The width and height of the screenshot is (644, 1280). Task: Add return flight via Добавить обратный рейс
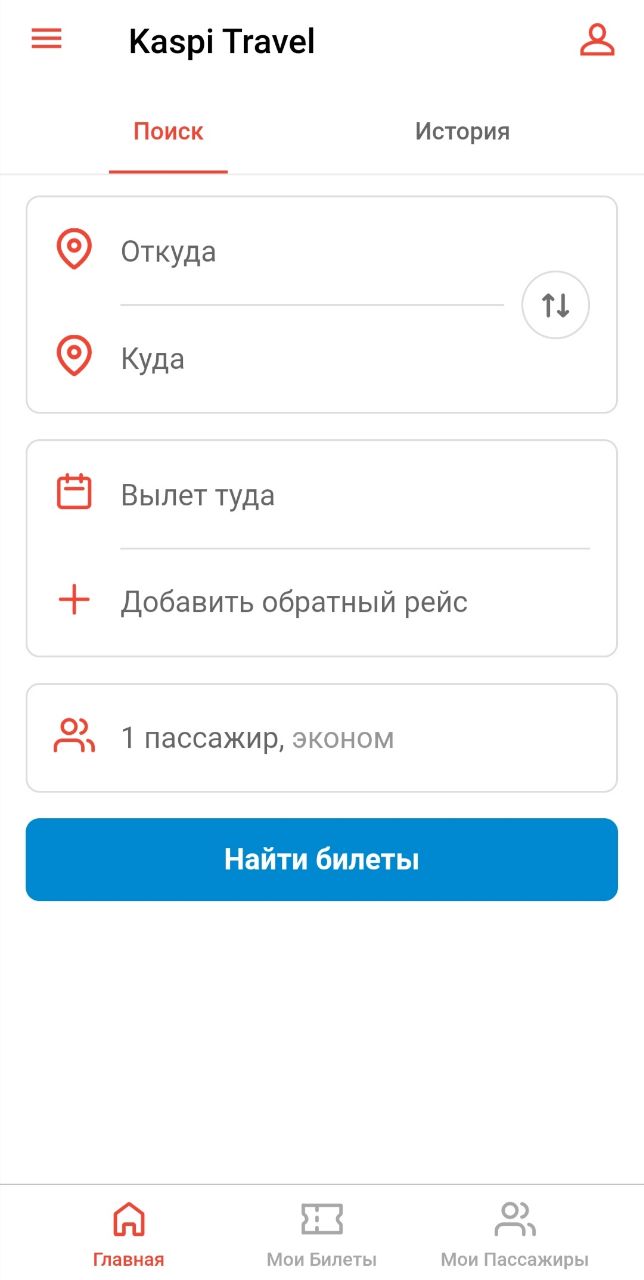tap(322, 602)
